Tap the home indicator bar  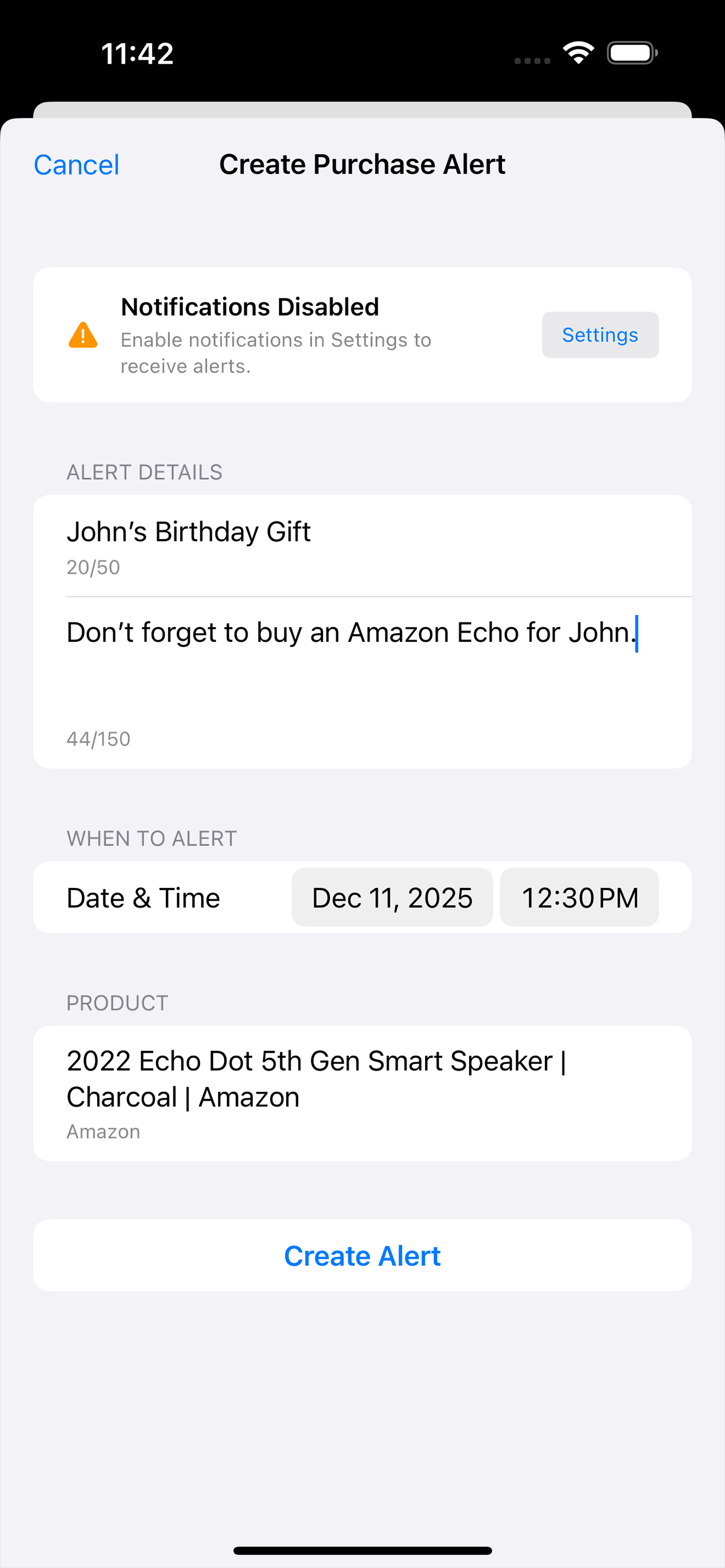point(362,1549)
